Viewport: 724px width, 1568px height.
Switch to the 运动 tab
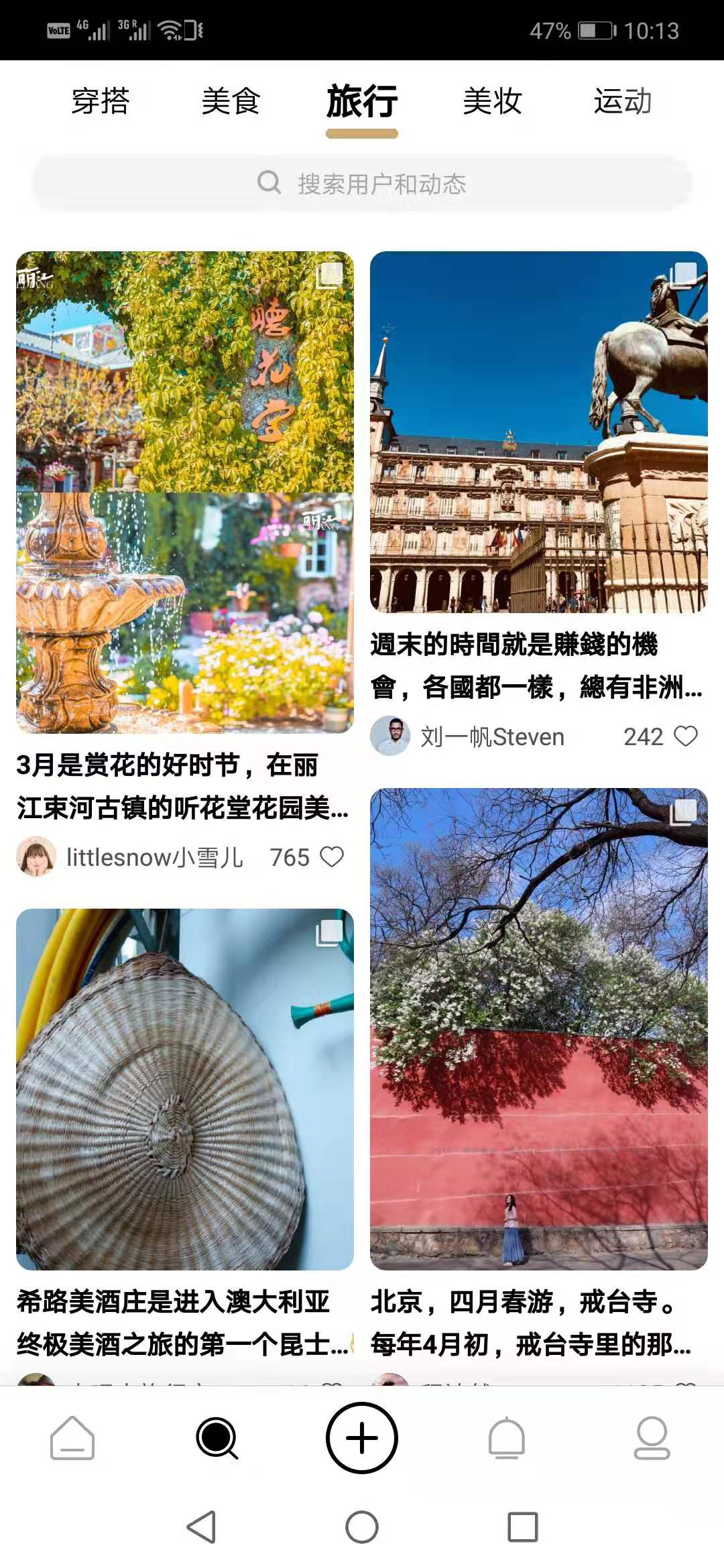(x=622, y=102)
